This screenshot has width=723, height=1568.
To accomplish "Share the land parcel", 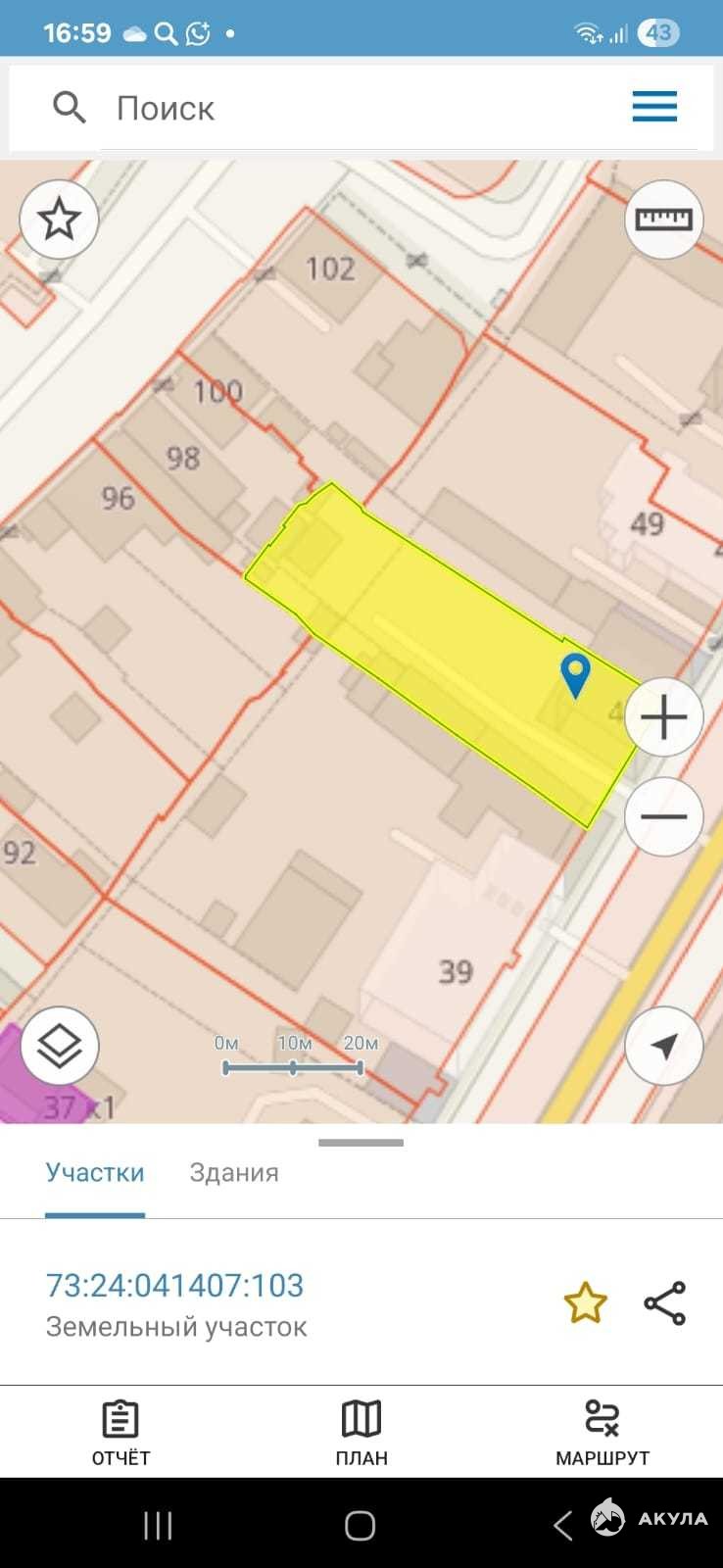I will click(665, 1303).
